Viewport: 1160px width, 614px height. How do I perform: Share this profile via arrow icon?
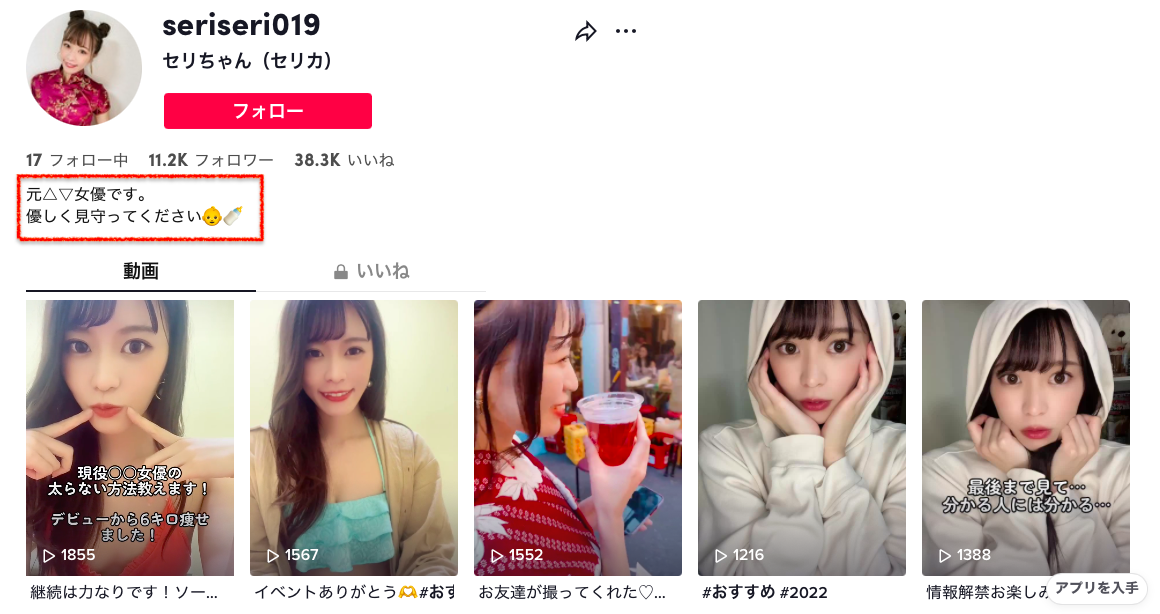pos(585,32)
